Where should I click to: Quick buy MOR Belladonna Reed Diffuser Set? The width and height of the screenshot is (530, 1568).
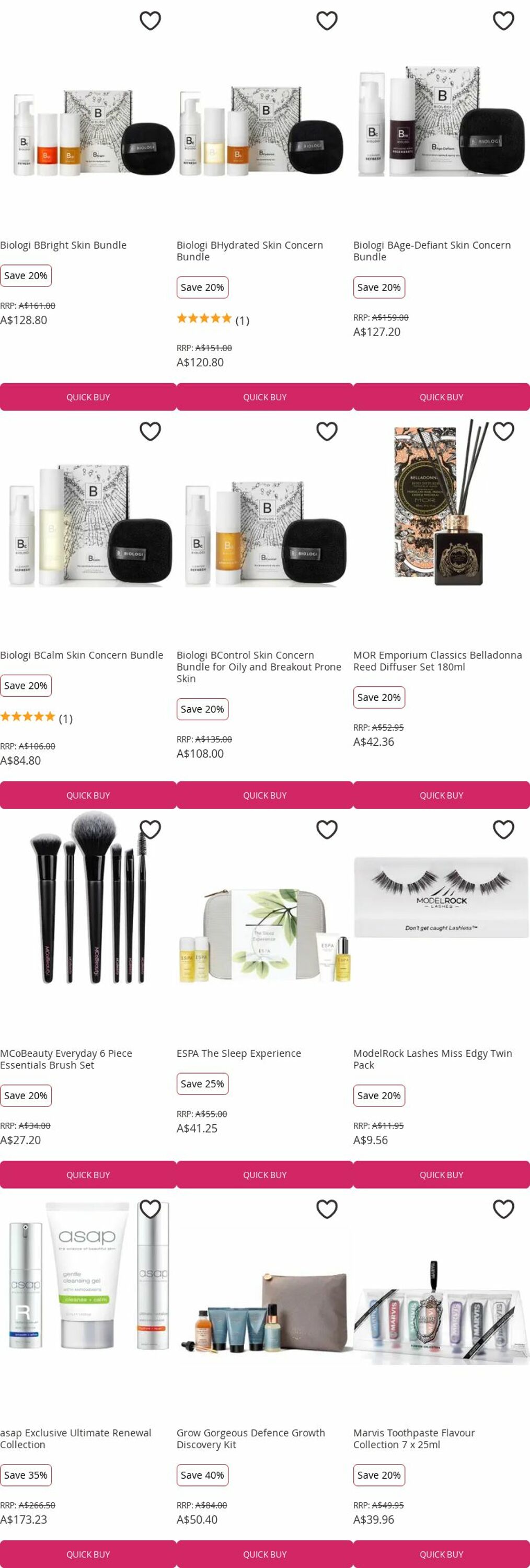click(x=441, y=795)
